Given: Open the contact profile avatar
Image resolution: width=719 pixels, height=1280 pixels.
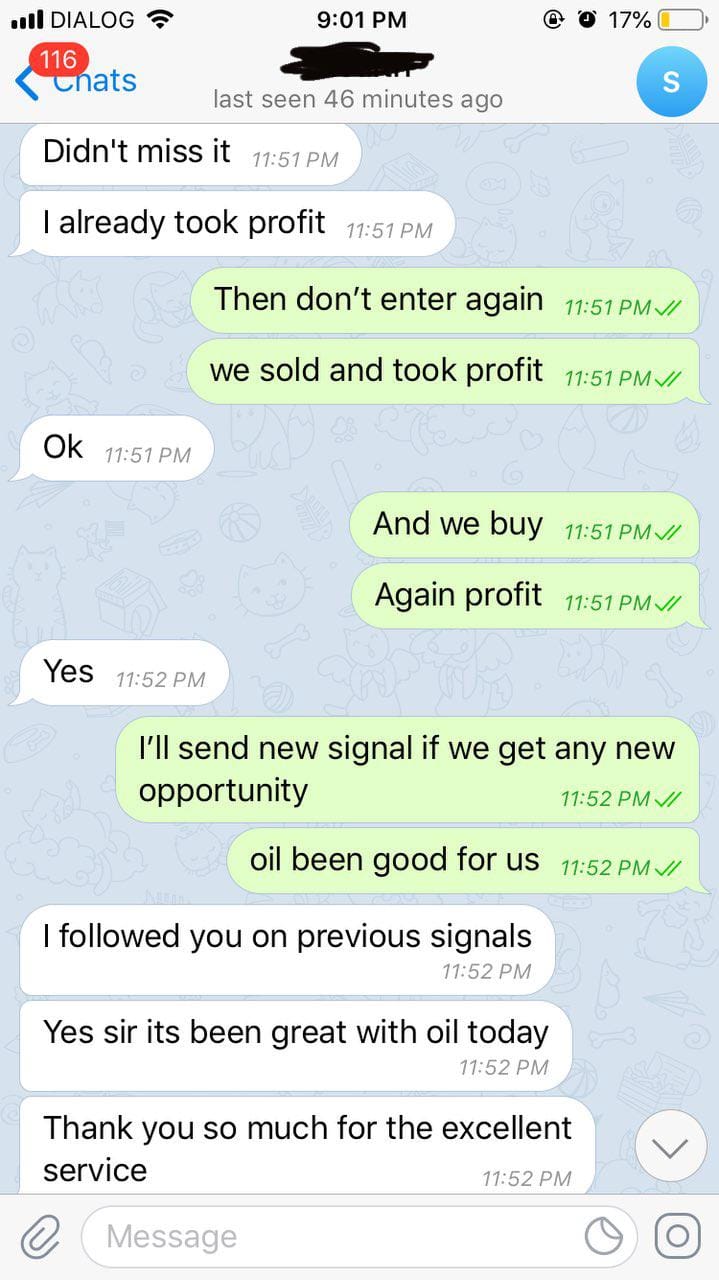Looking at the screenshot, I should point(671,82).
